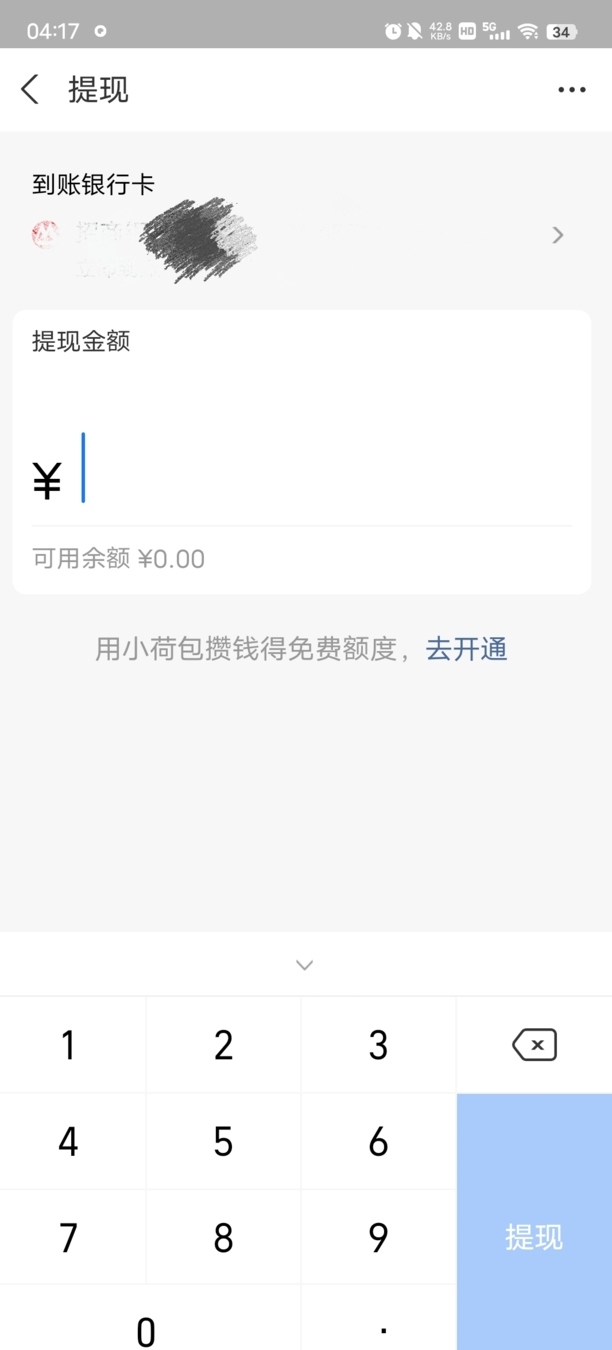Go back from the 提现 page
612x1350 pixels.
click(30, 90)
